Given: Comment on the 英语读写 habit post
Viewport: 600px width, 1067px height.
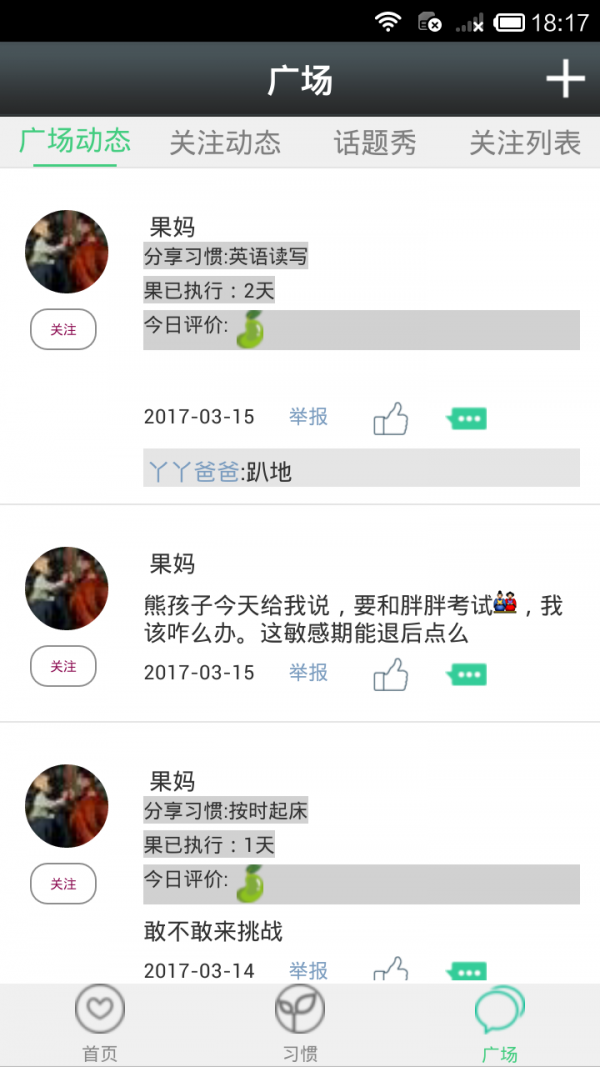Looking at the screenshot, I should [x=467, y=418].
